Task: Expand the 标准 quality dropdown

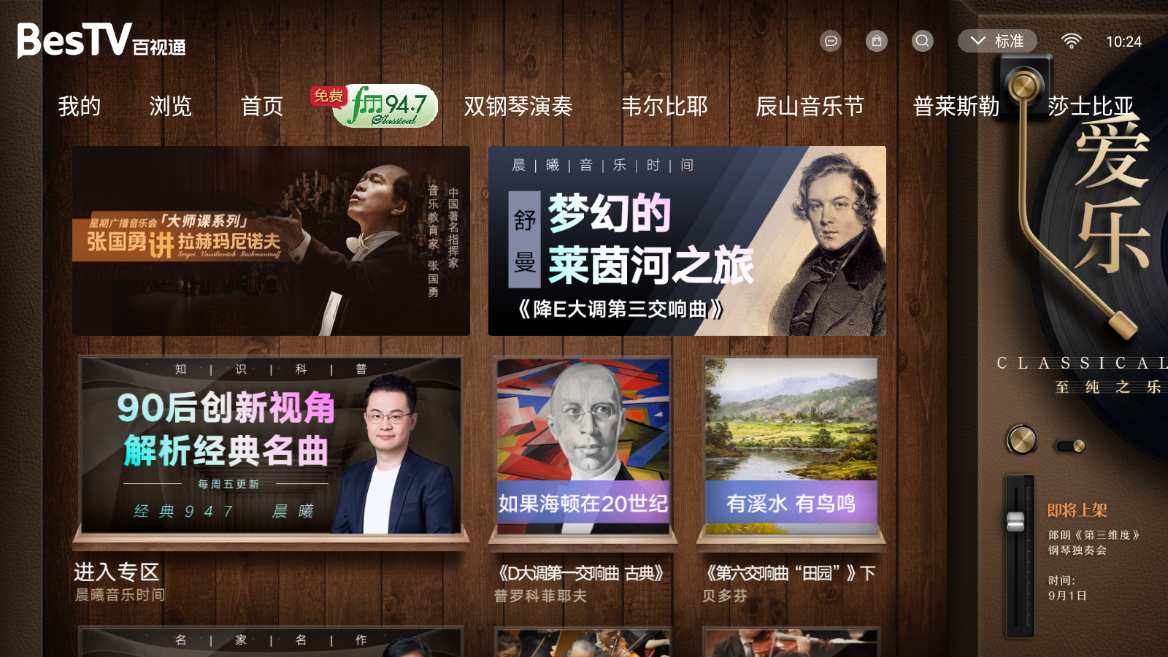Action: click(997, 41)
